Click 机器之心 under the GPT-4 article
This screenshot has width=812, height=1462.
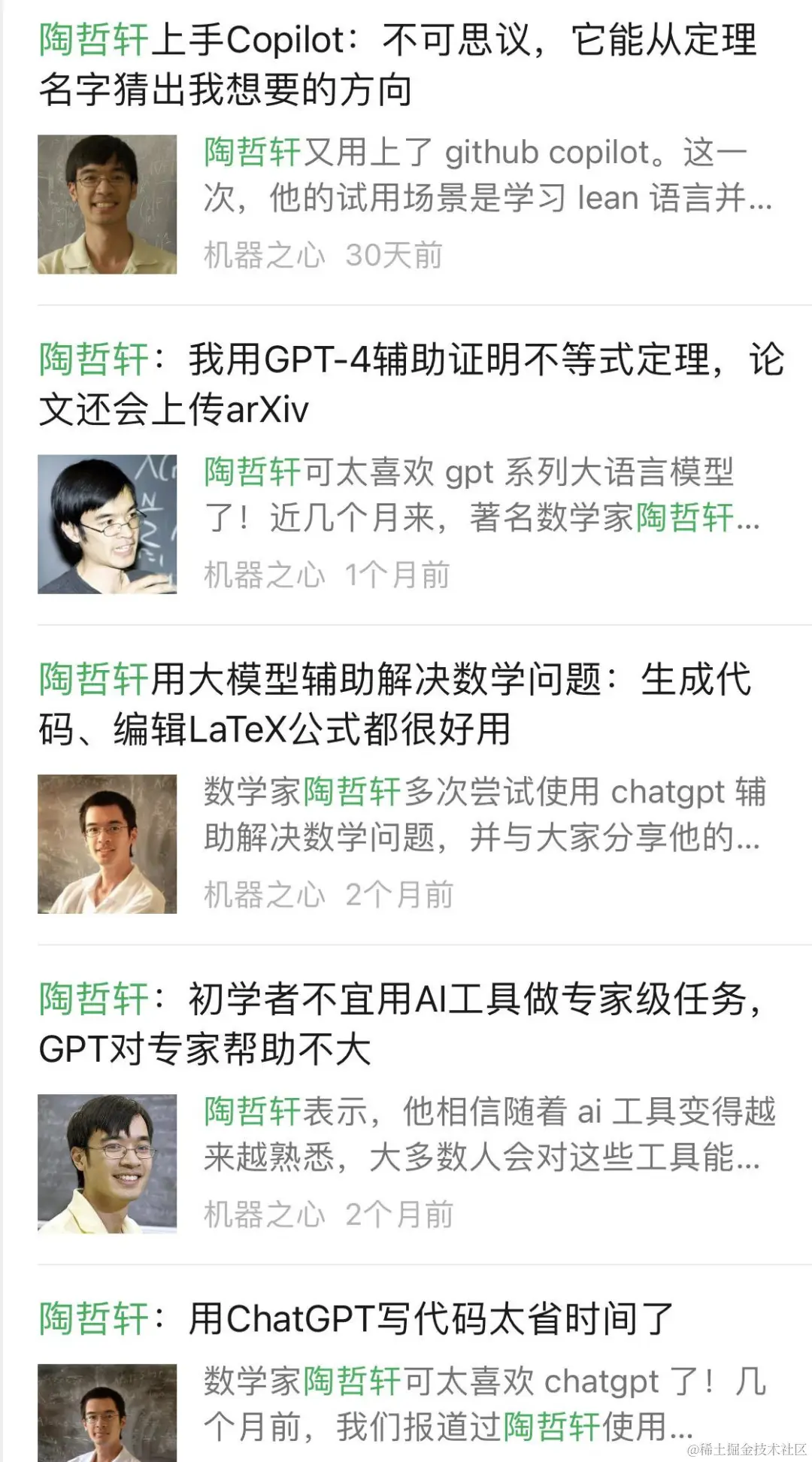pos(263,575)
